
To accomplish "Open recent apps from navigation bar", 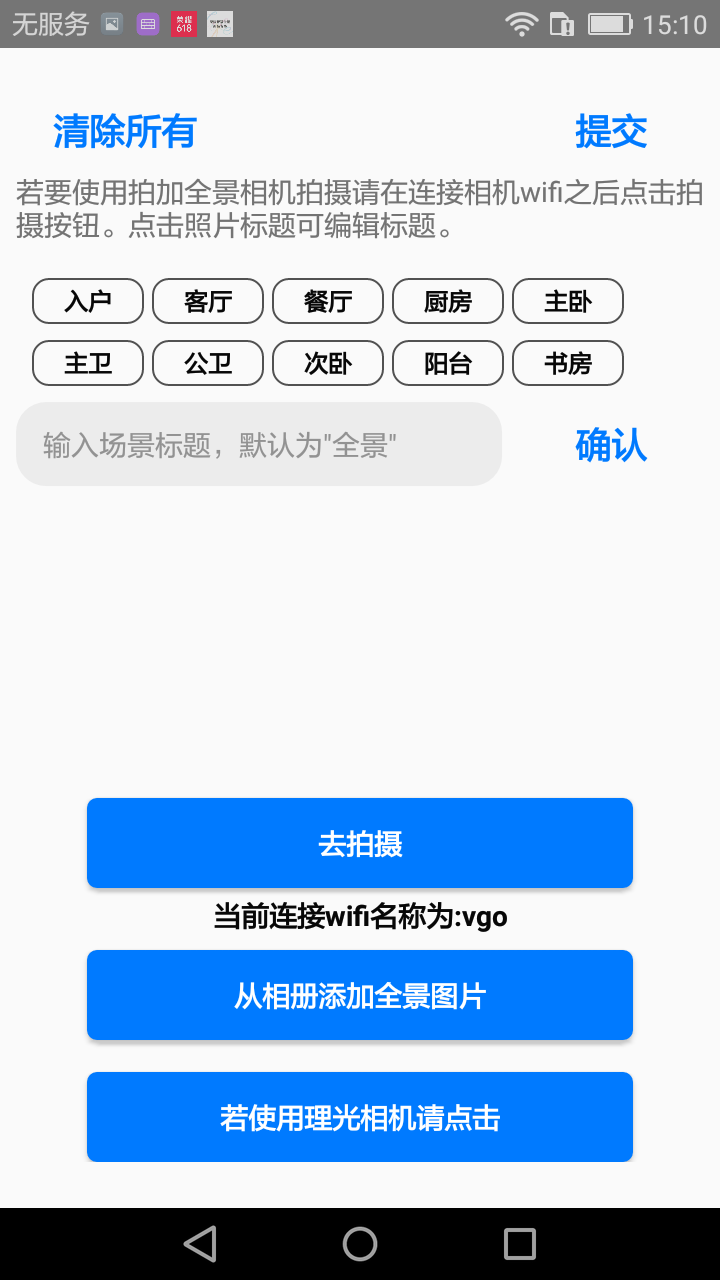I will point(520,1244).
